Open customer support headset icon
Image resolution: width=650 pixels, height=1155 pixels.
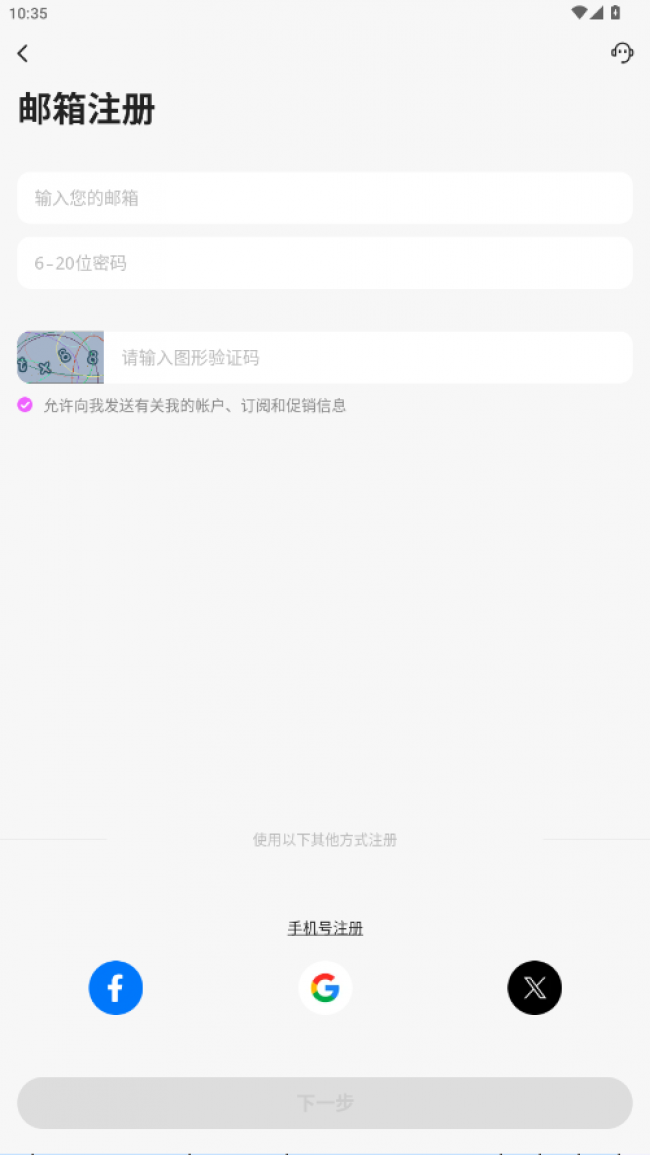pyautogui.click(x=622, y=53)
